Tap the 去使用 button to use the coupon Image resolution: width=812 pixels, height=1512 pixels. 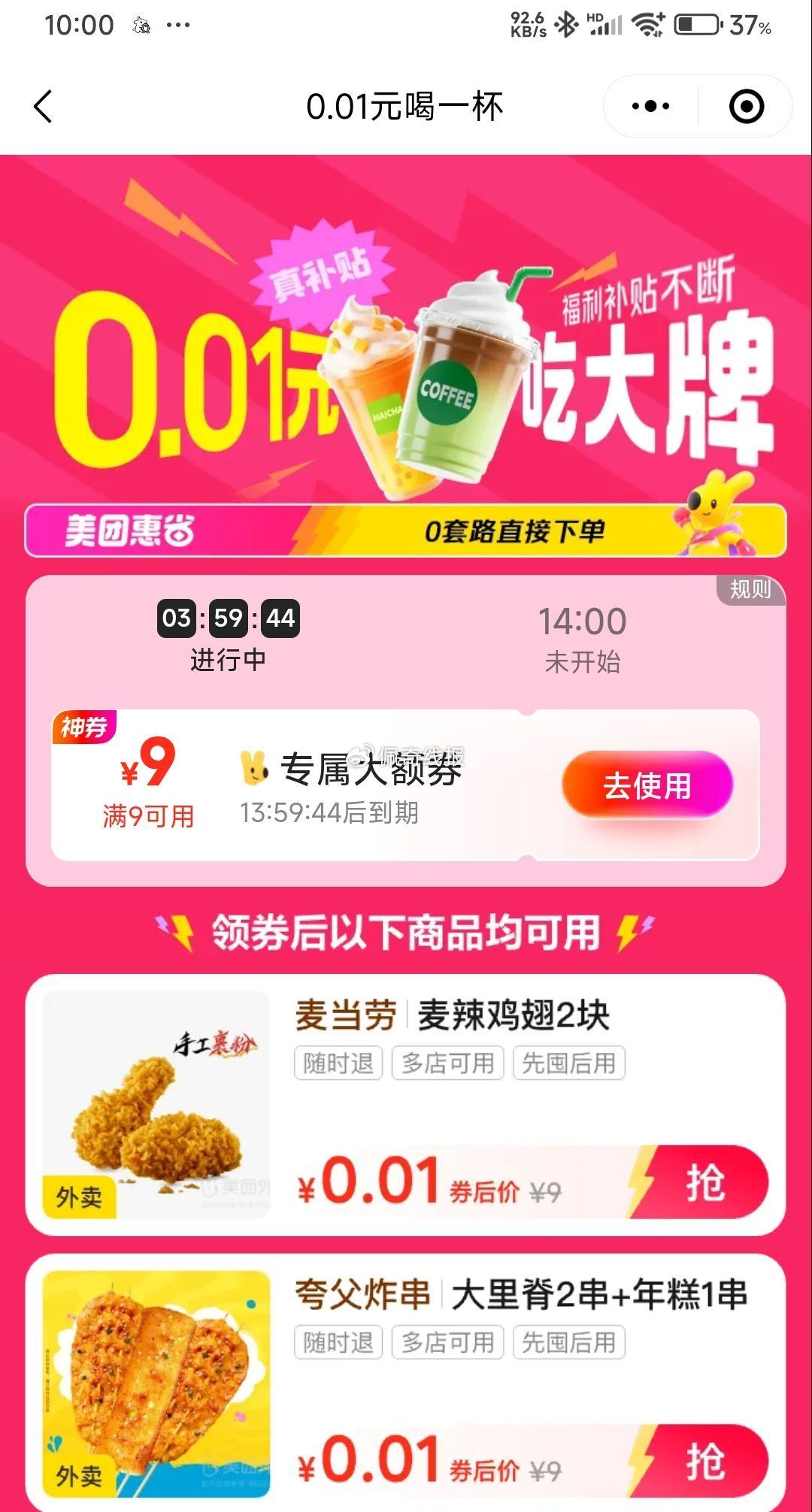pyautogui.click(x=647, y=784)
